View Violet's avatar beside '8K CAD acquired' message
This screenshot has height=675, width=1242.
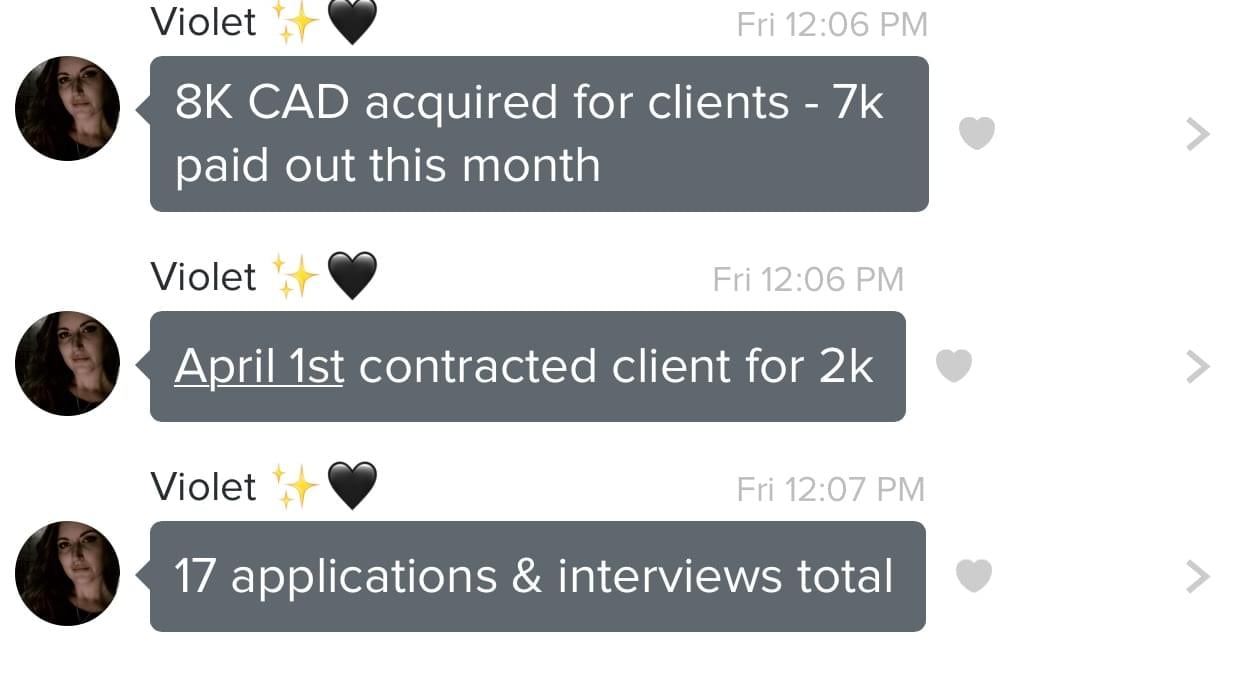click(68, 108)
